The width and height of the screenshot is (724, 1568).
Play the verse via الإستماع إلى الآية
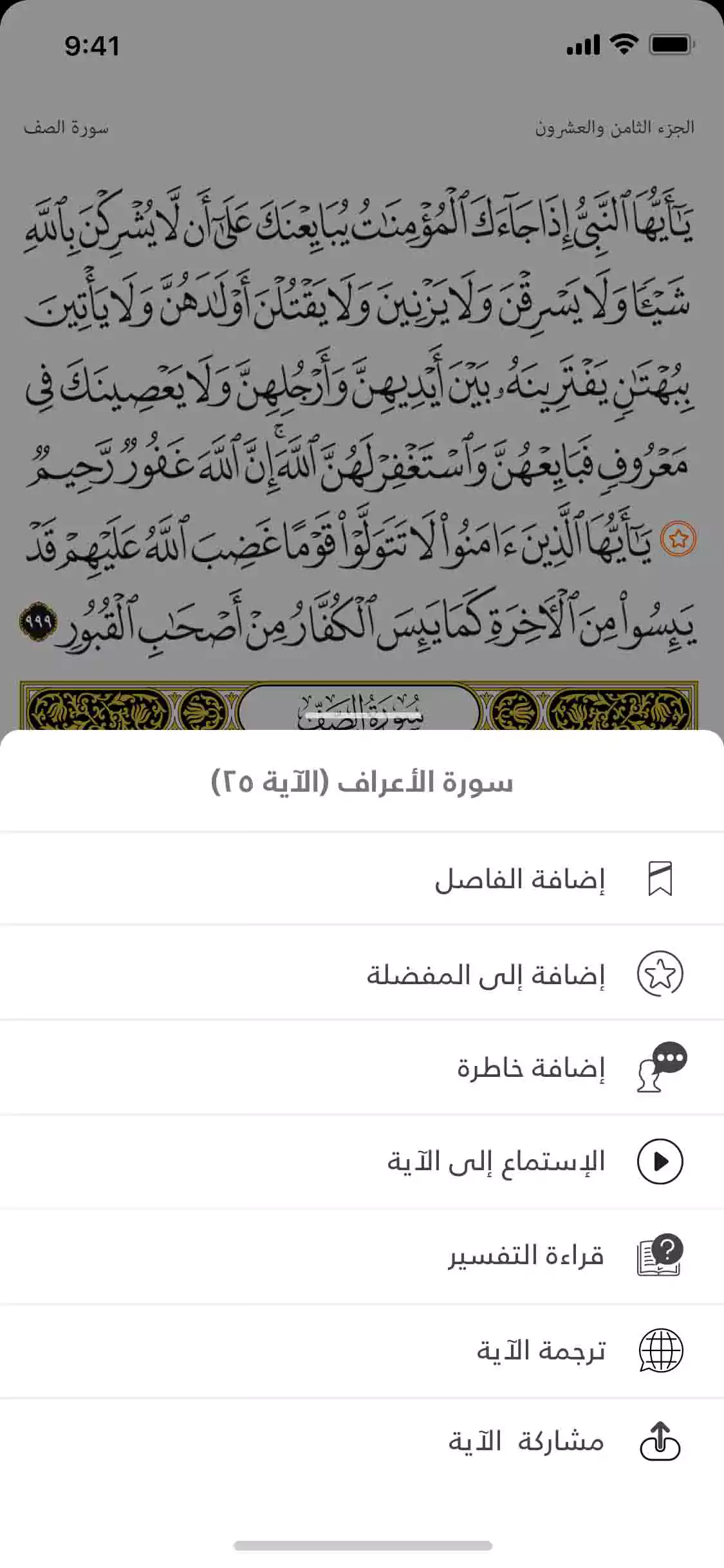point(496,1162)
